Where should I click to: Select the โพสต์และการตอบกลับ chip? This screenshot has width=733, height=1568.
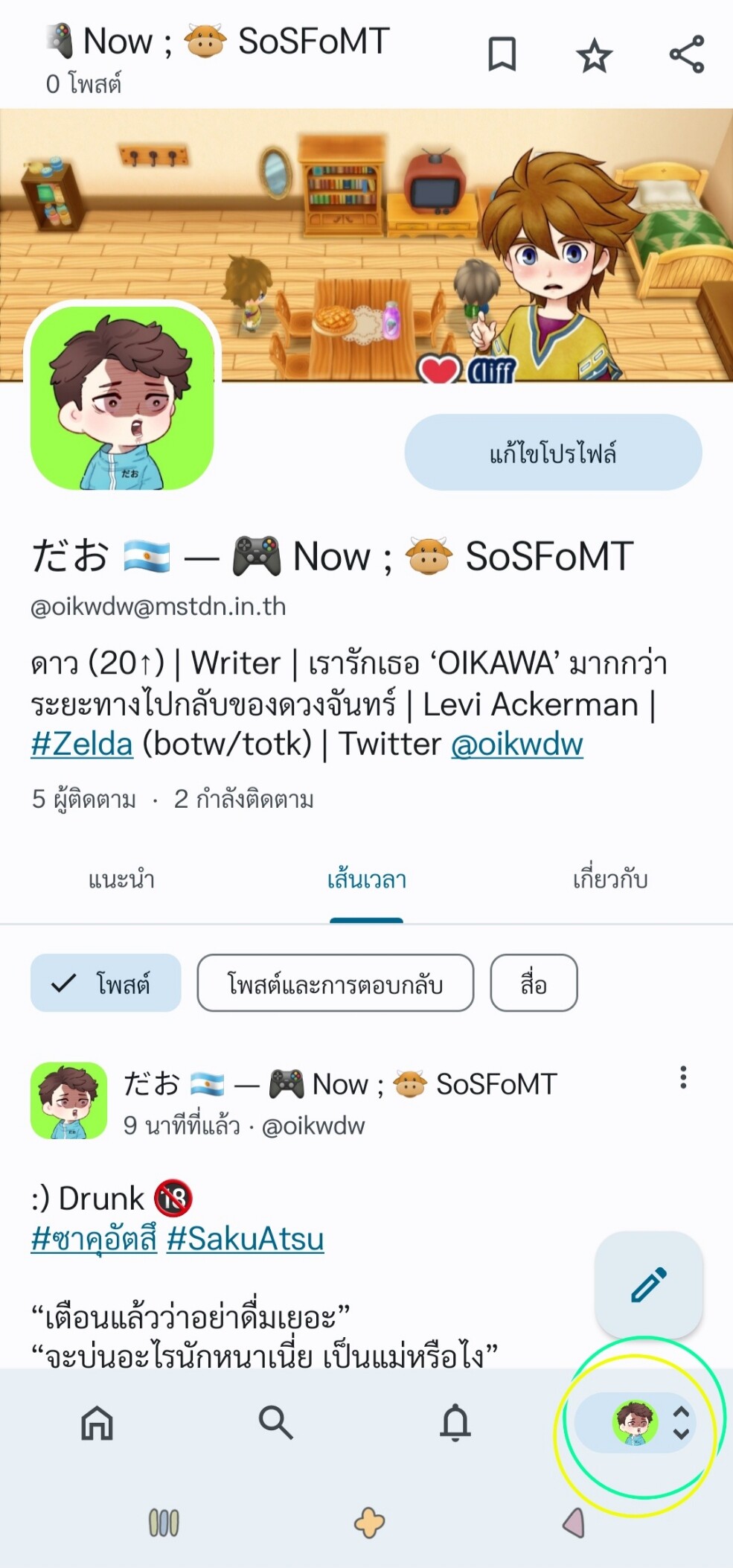coord(335,983)
